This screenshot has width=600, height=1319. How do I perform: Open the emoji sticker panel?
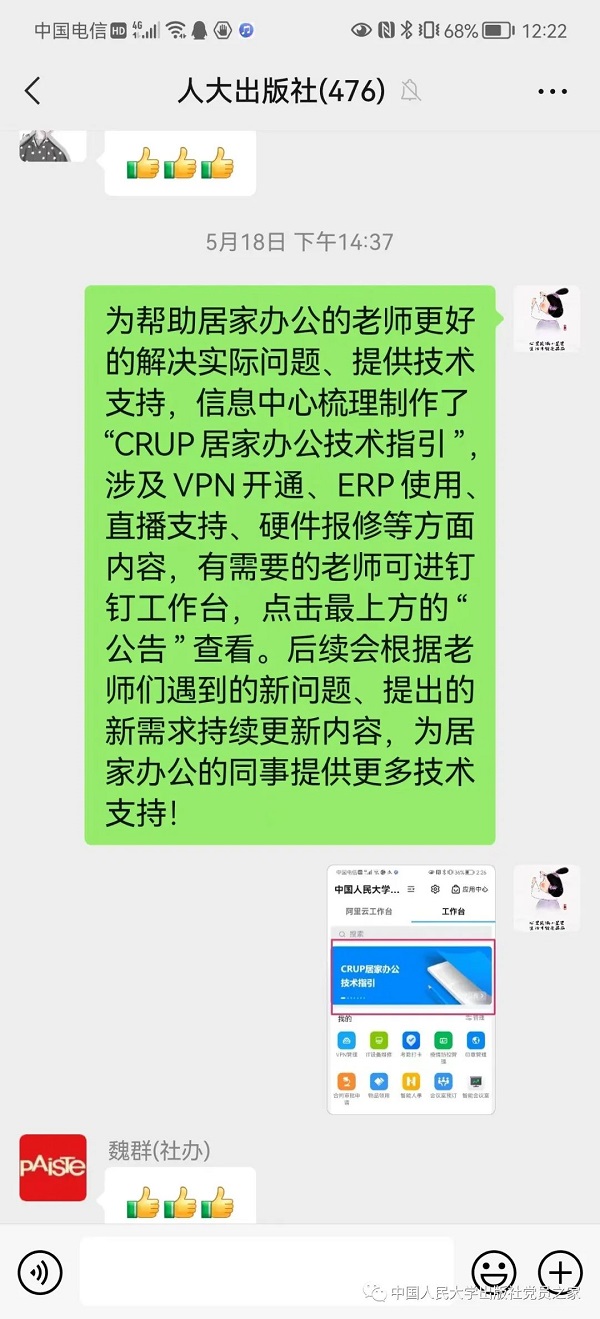click(x=493, y=1272)
